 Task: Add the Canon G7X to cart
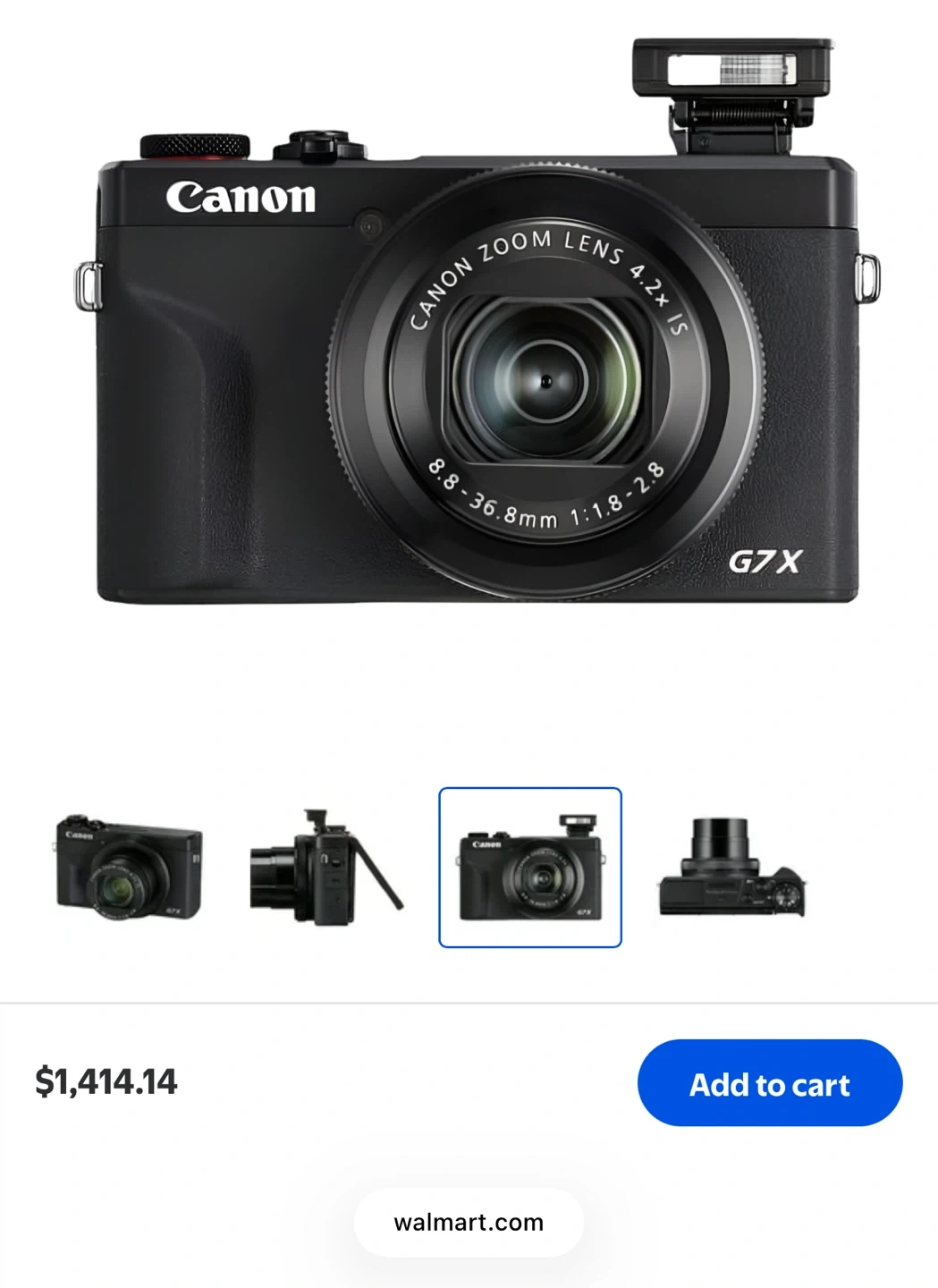pos(769,1083)
